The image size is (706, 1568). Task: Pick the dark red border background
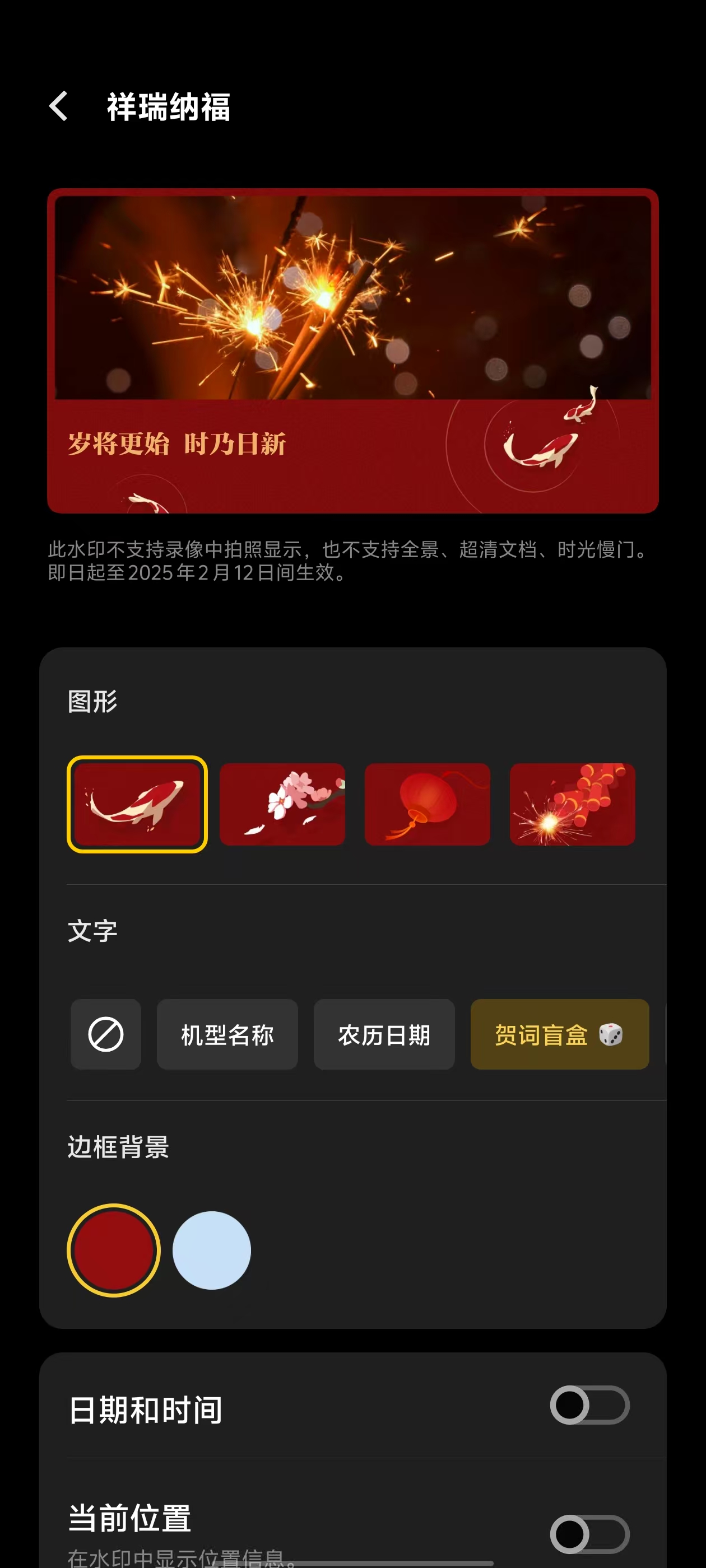coord(114,1250)
